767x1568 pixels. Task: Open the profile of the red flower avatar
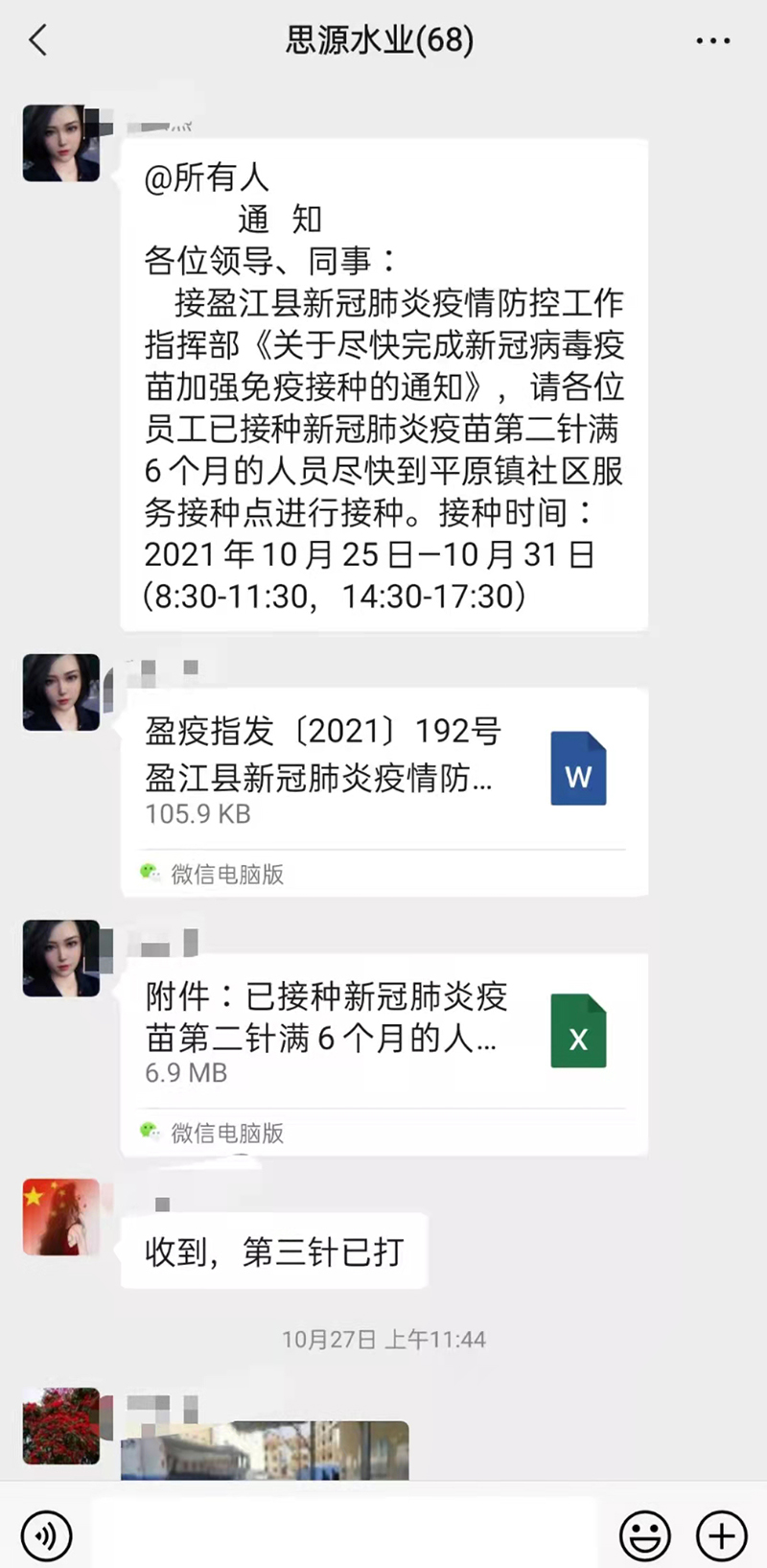pos(61,1426)
